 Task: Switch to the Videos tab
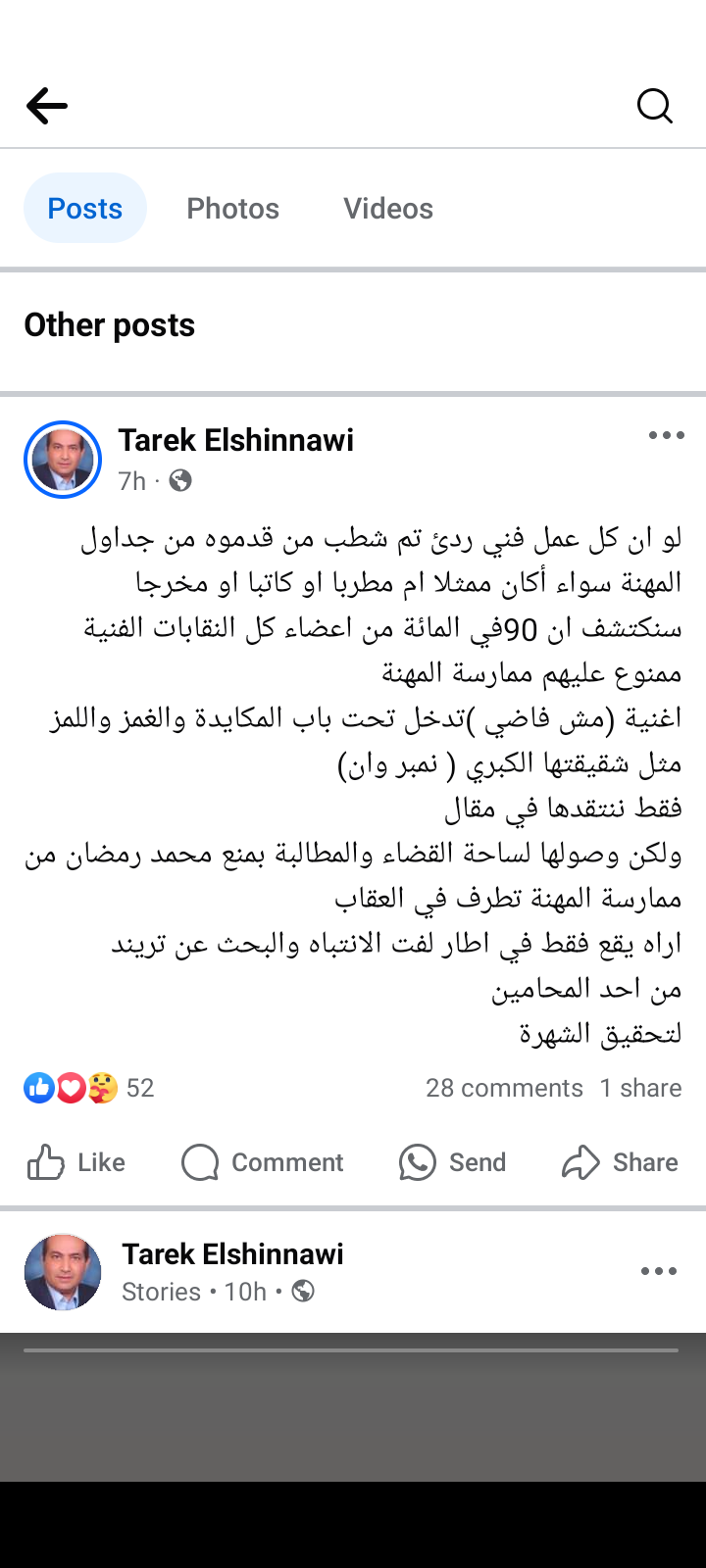click(x=387, y=209)
